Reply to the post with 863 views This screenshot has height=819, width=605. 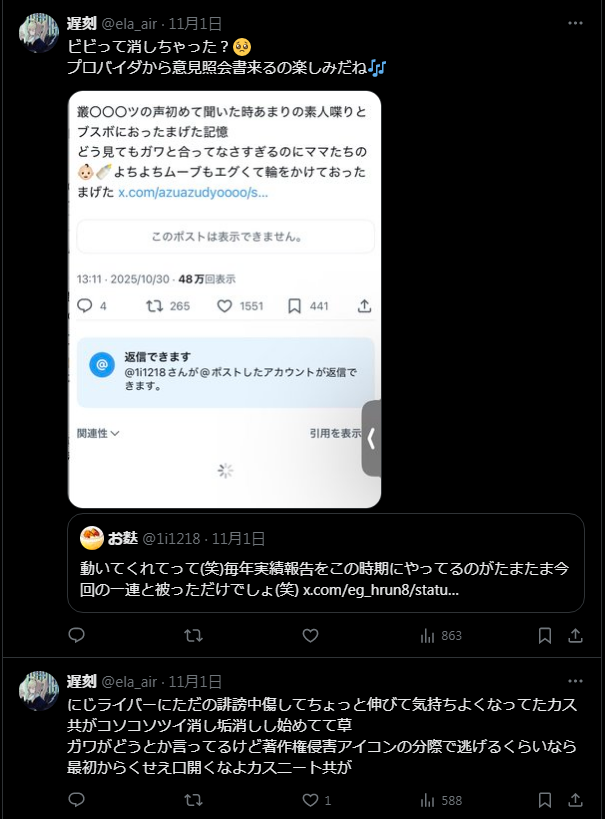[77, 635]
